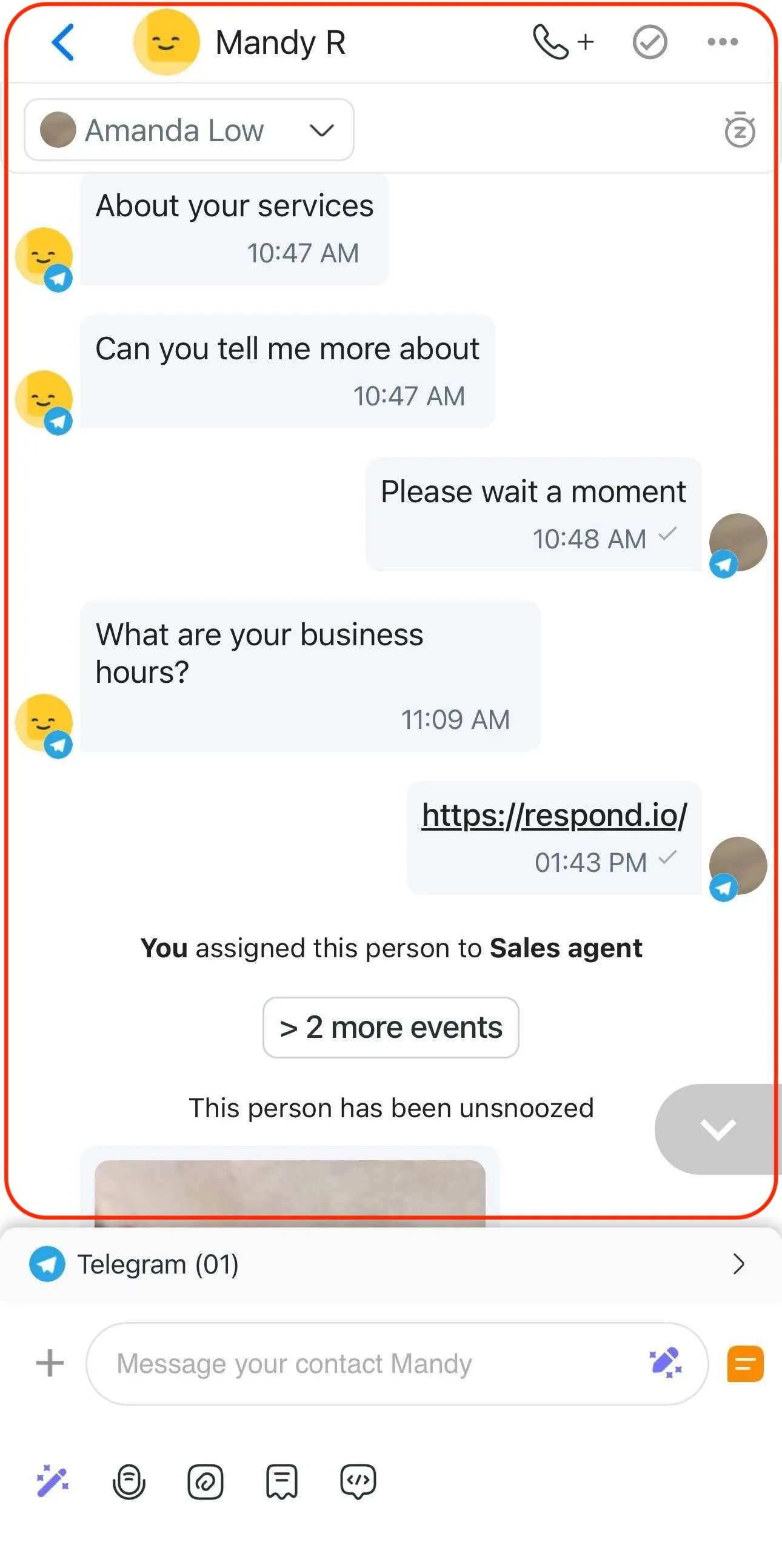Open the orange comment note panel
Image resolution: width=782 pixels, height=1568 pixels.
(x=746, y=1362)
